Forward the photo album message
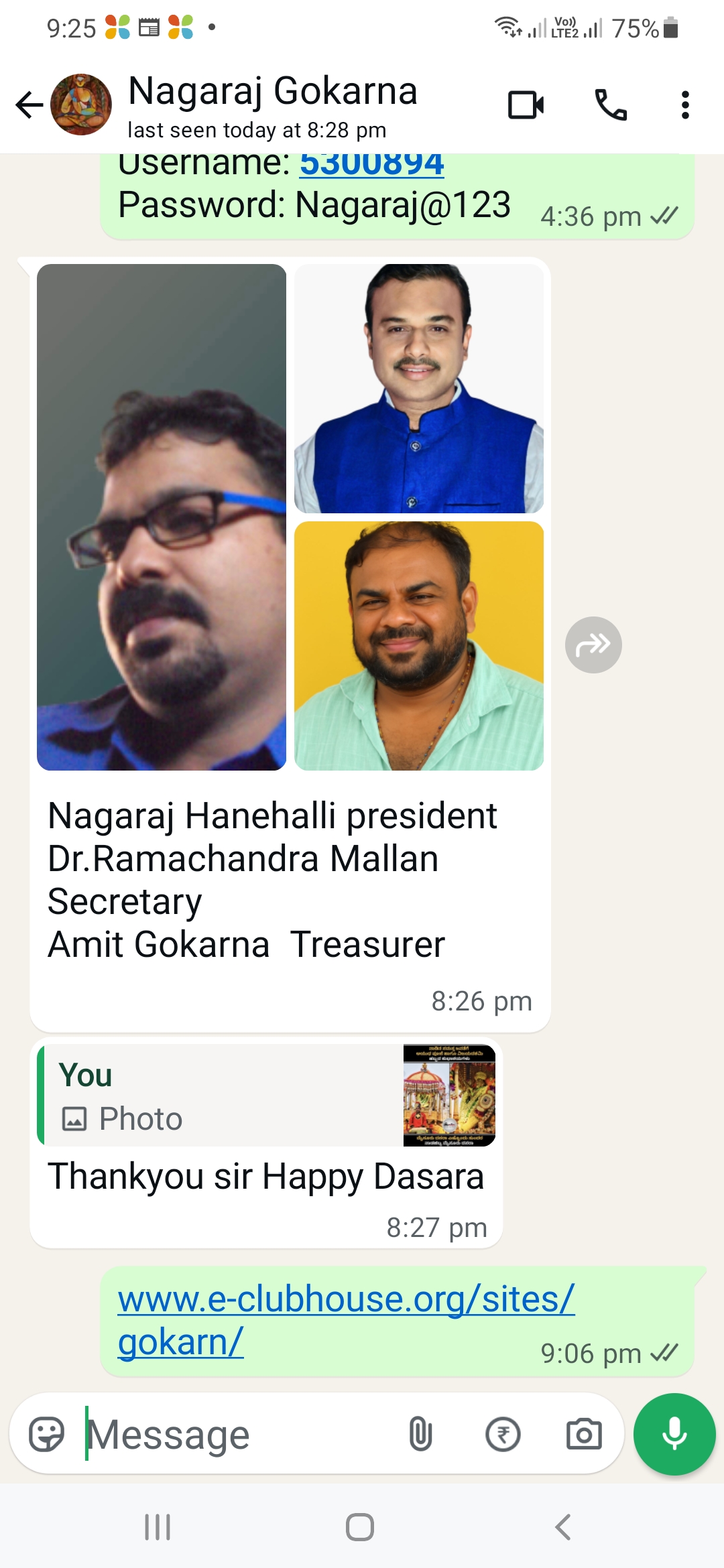This screenshot has width=724, height=1568. tap(593, 645)
